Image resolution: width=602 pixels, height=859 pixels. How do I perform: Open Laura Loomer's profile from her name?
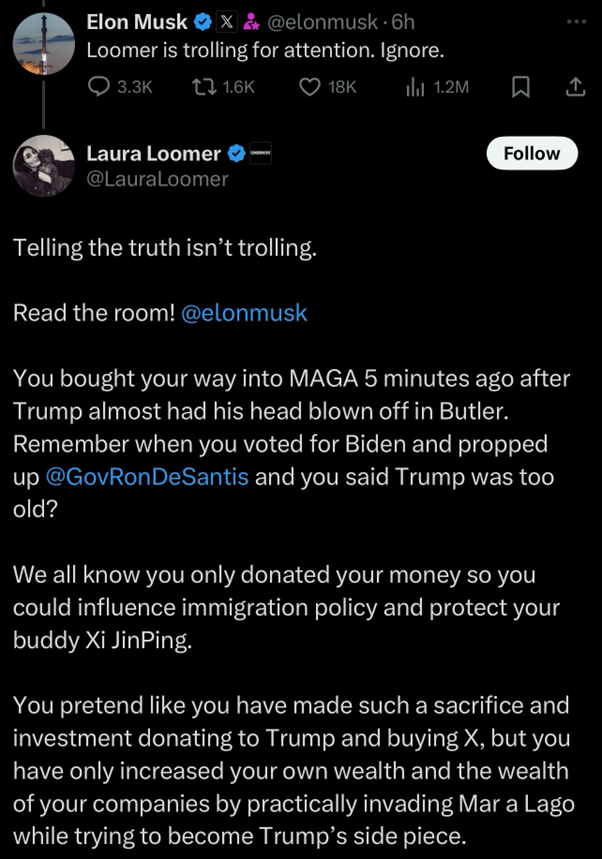tap(152, 153)
